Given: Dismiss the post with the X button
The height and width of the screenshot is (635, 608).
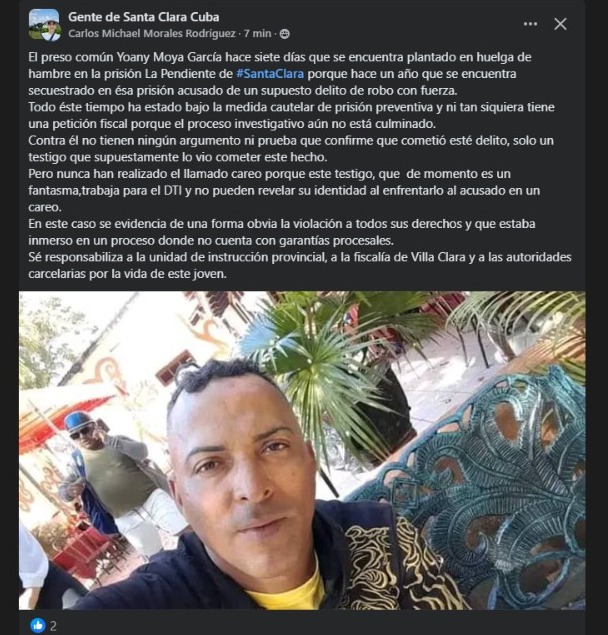Looking at the screenshot, I should pyautogui.click(x=561, y=23).
